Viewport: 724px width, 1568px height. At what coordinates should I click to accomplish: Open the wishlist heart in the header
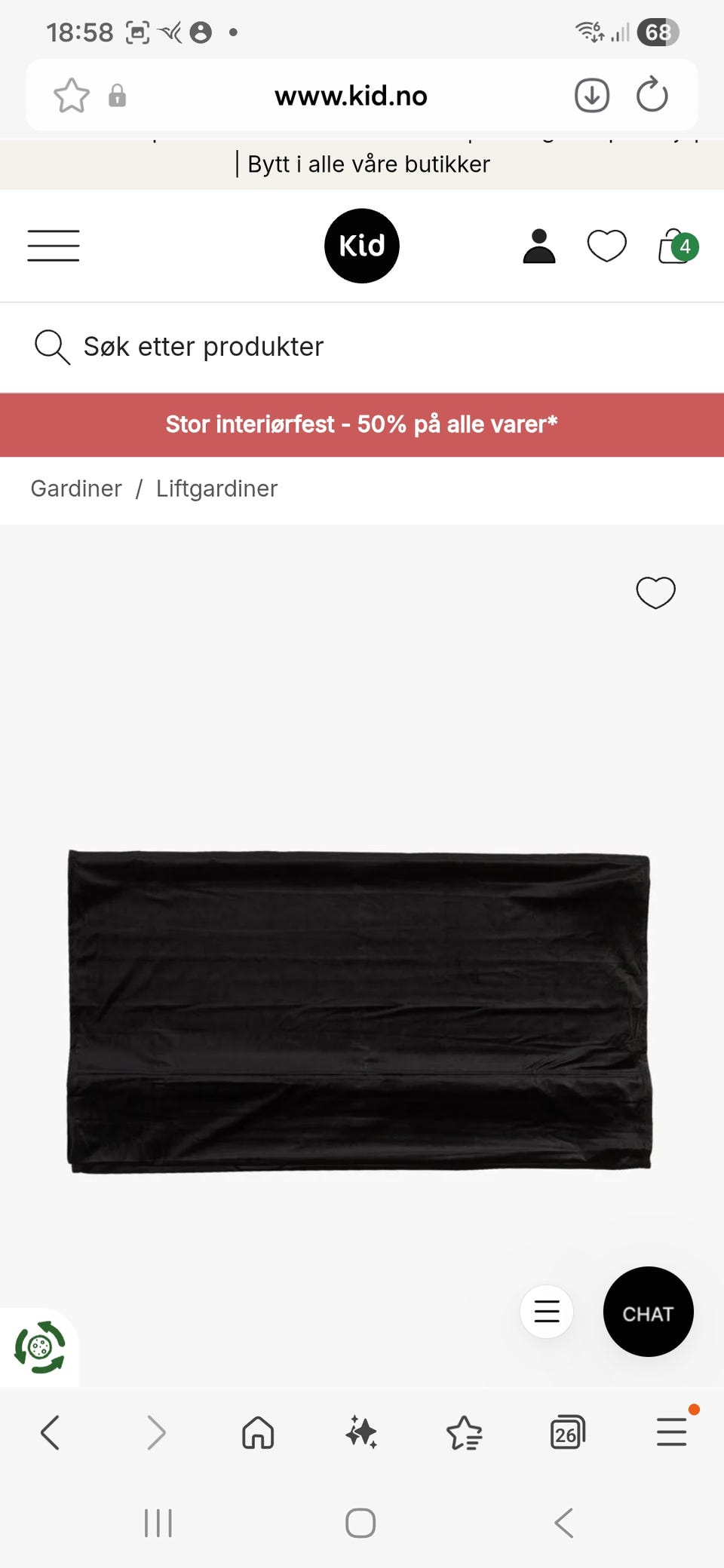click(606, 245)
